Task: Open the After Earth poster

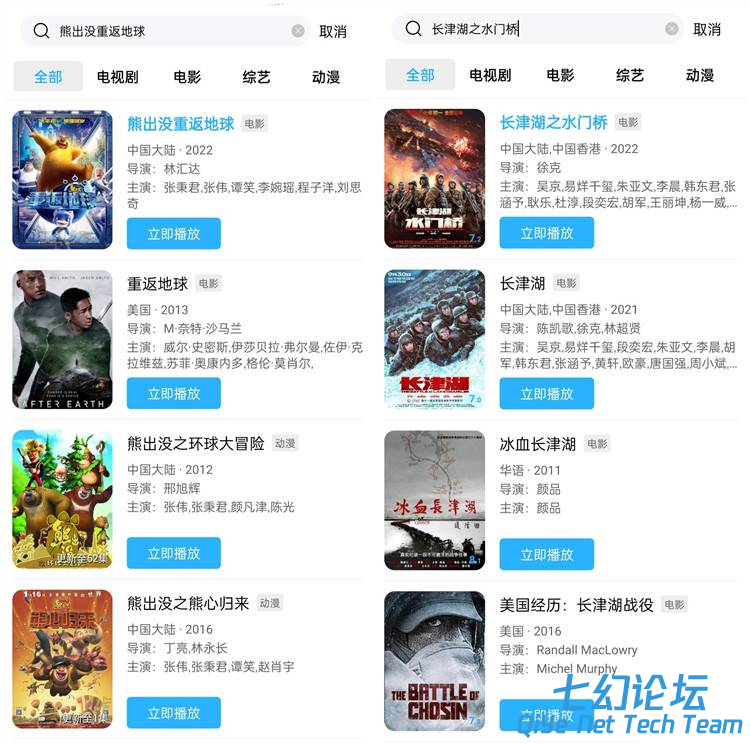Action: 62,340
